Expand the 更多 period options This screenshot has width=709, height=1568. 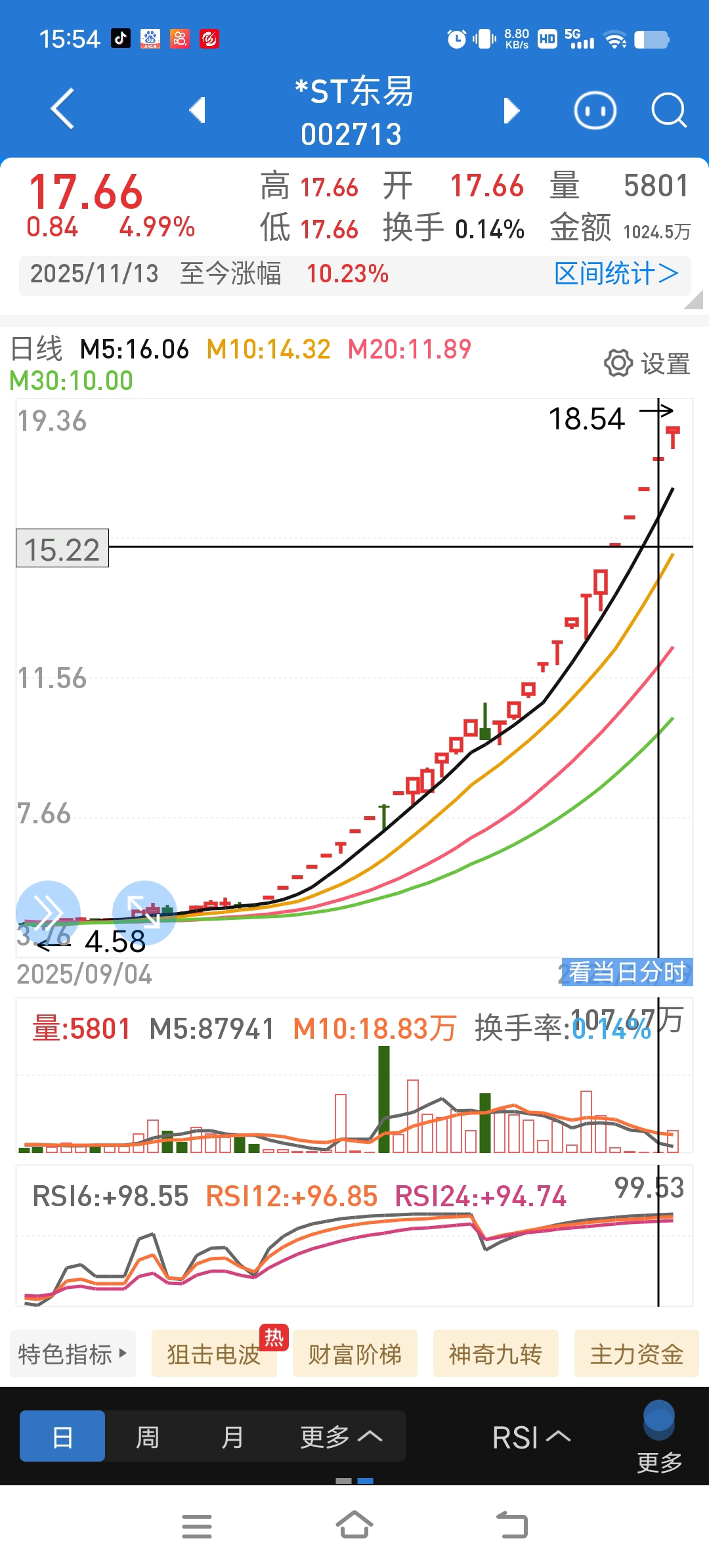click(x=340, y=1437)
